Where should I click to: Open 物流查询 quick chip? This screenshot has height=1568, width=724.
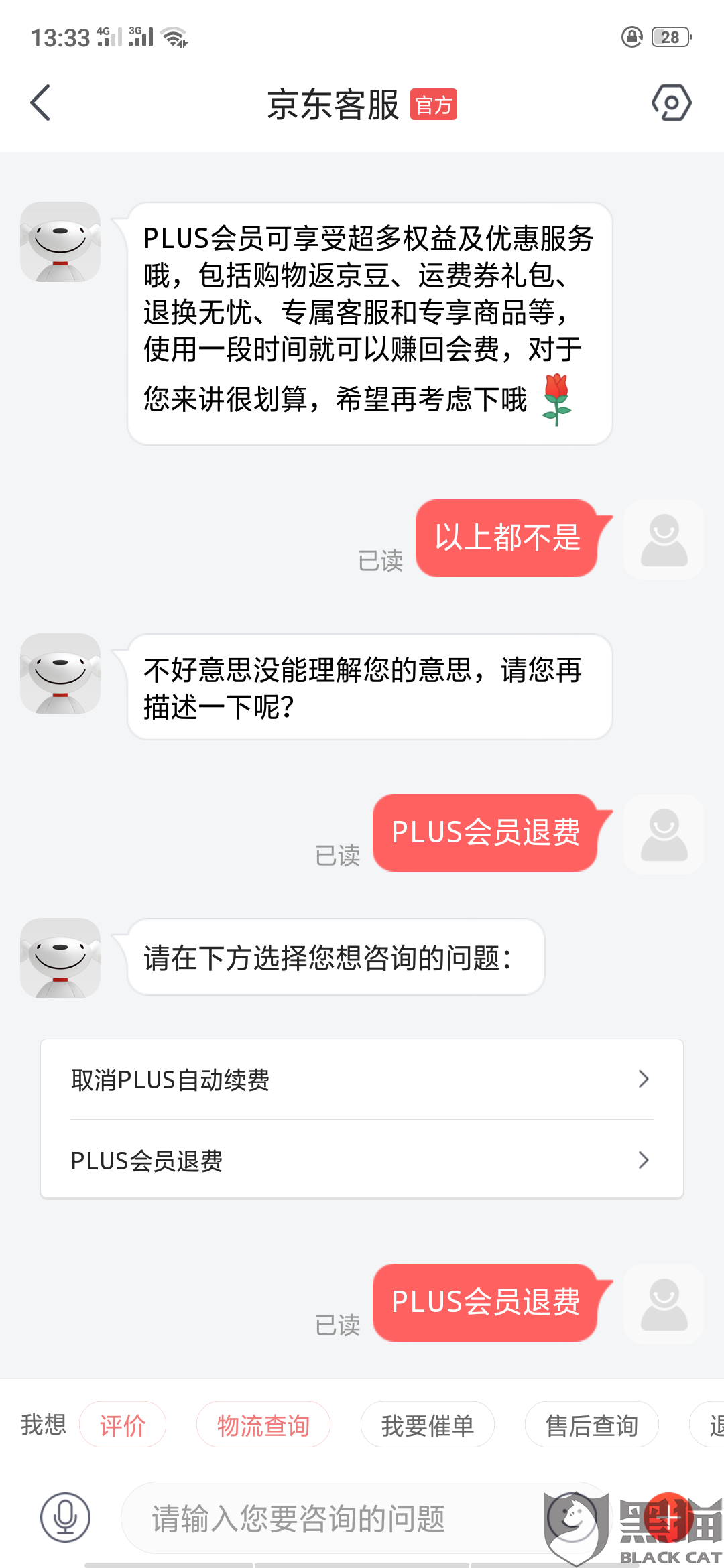[x=263, y=1425]
